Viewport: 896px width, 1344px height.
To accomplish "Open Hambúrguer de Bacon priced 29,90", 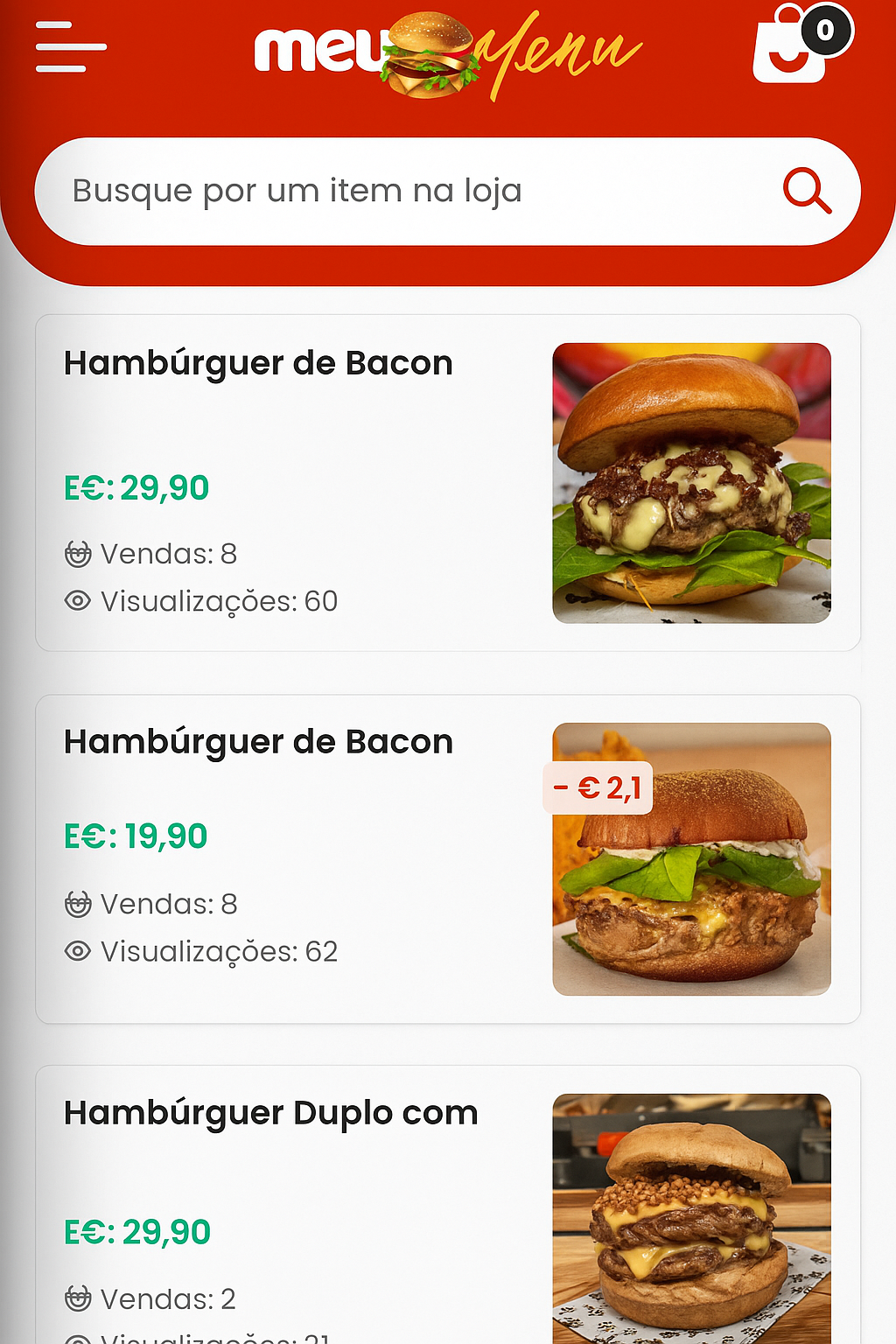I will click(447, 482).
